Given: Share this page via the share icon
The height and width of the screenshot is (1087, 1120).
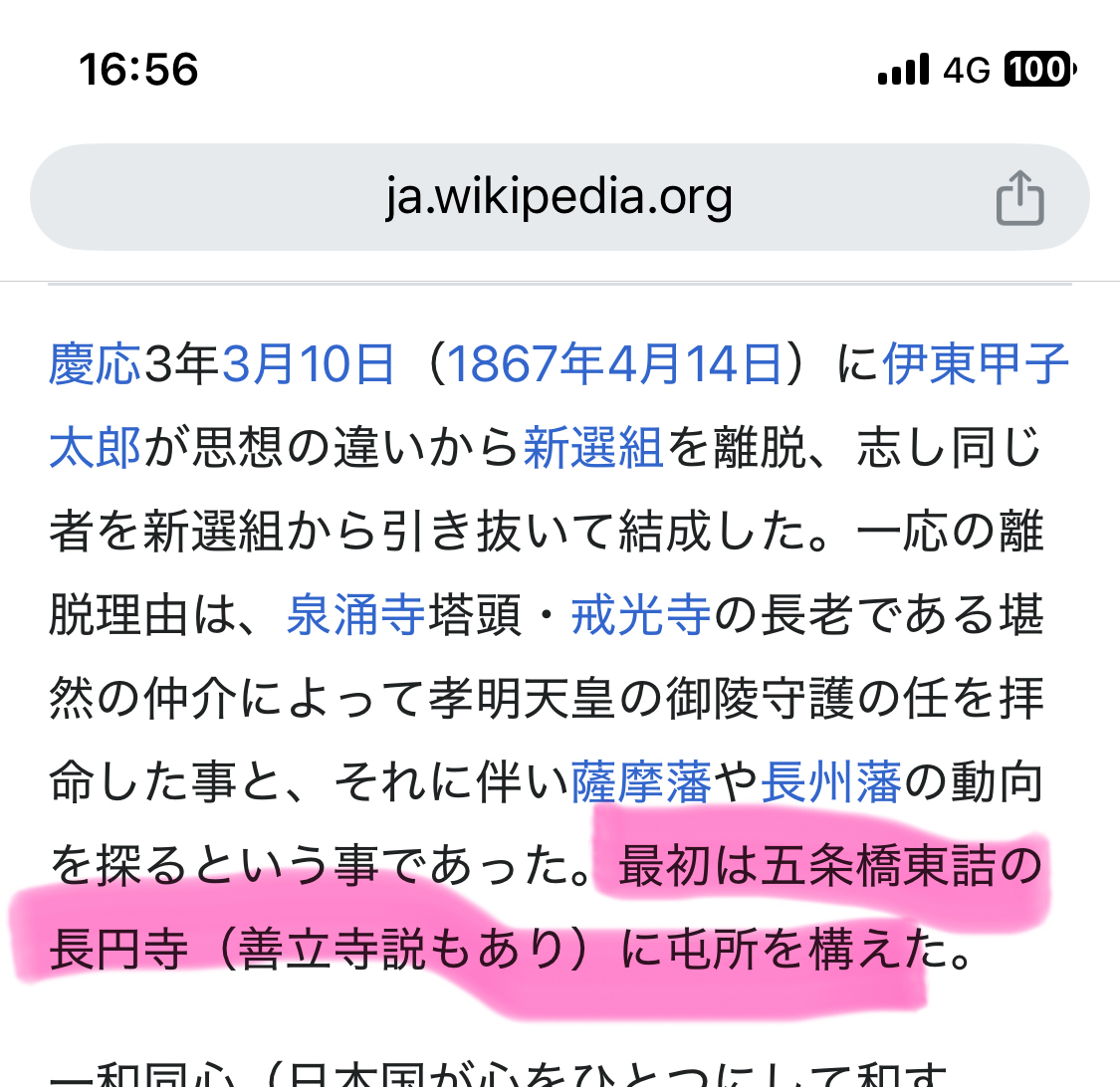Looking at the screenshot, I should (1019, 199).
